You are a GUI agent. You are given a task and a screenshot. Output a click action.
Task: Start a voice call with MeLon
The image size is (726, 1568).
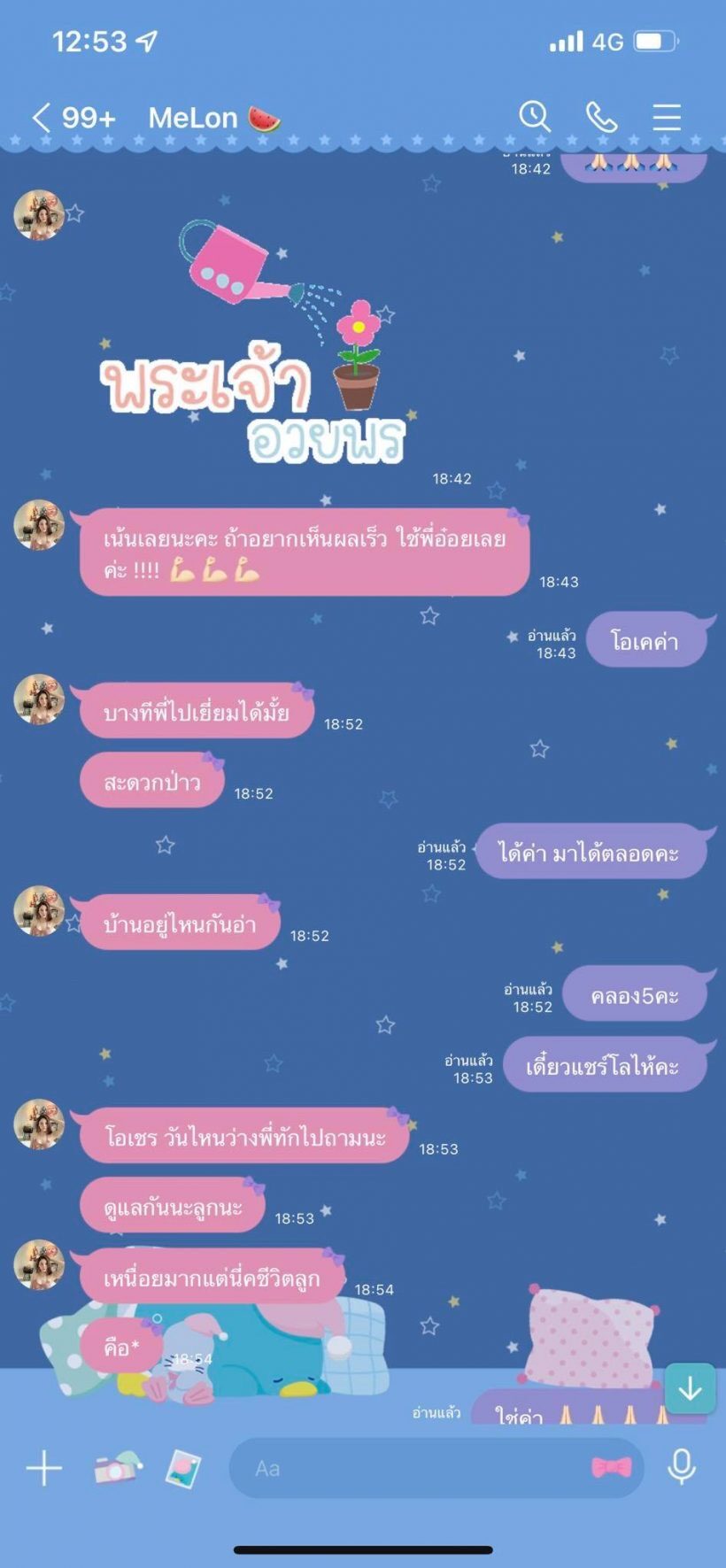coord(601,117)
